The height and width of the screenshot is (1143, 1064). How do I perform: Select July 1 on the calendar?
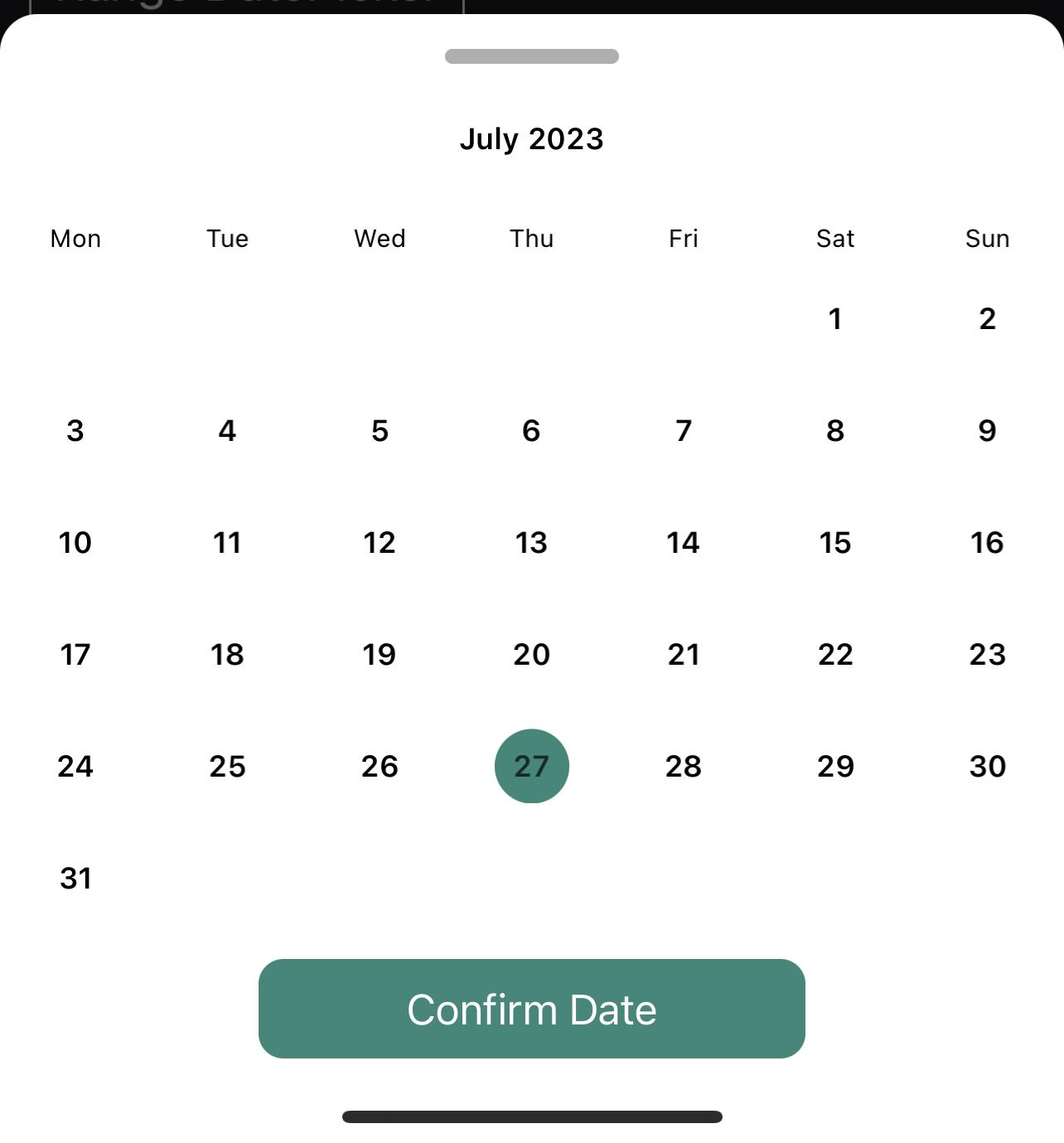[835, 319]
